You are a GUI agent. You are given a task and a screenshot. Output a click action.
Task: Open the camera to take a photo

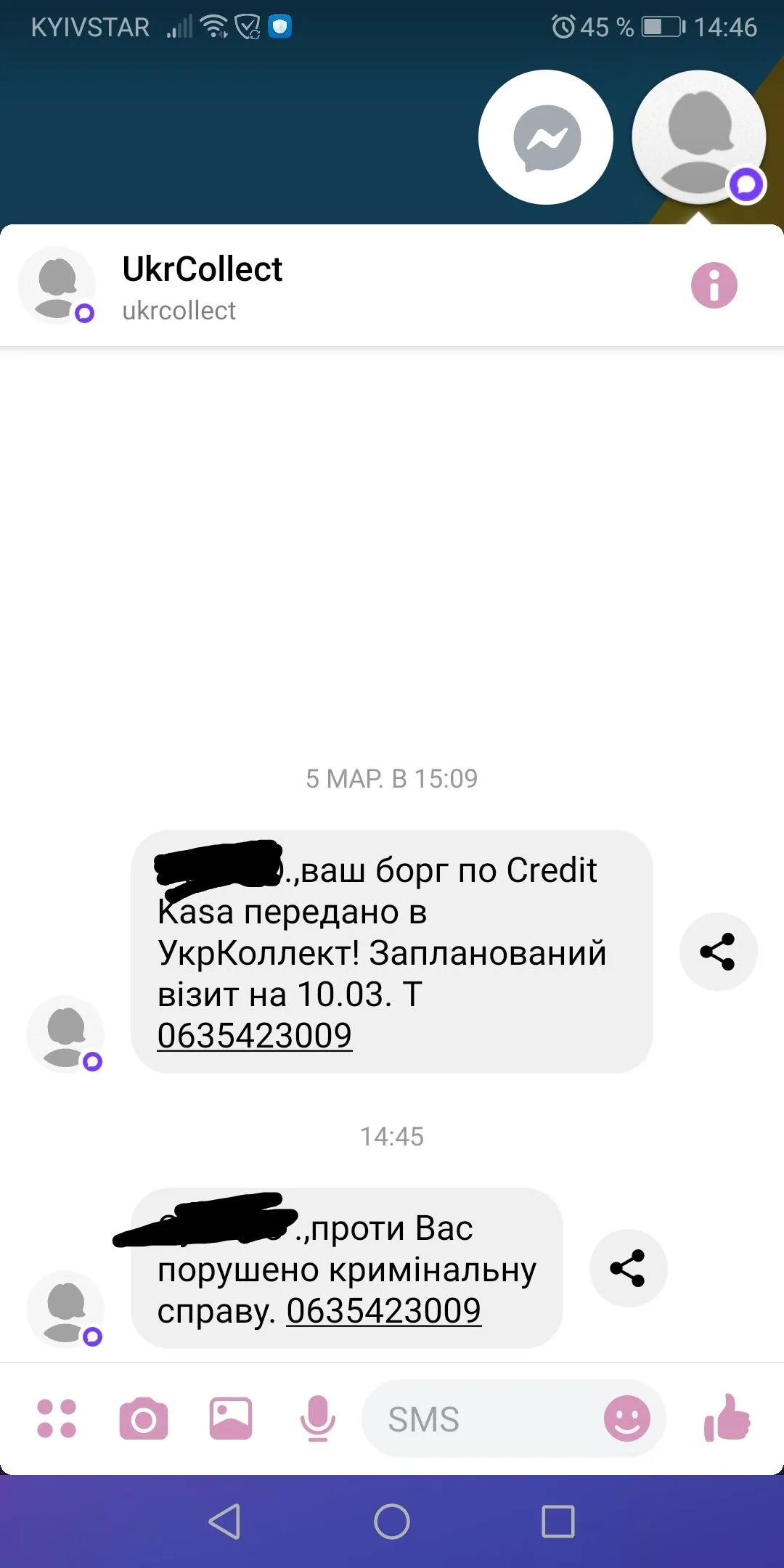pos(144,1418)
